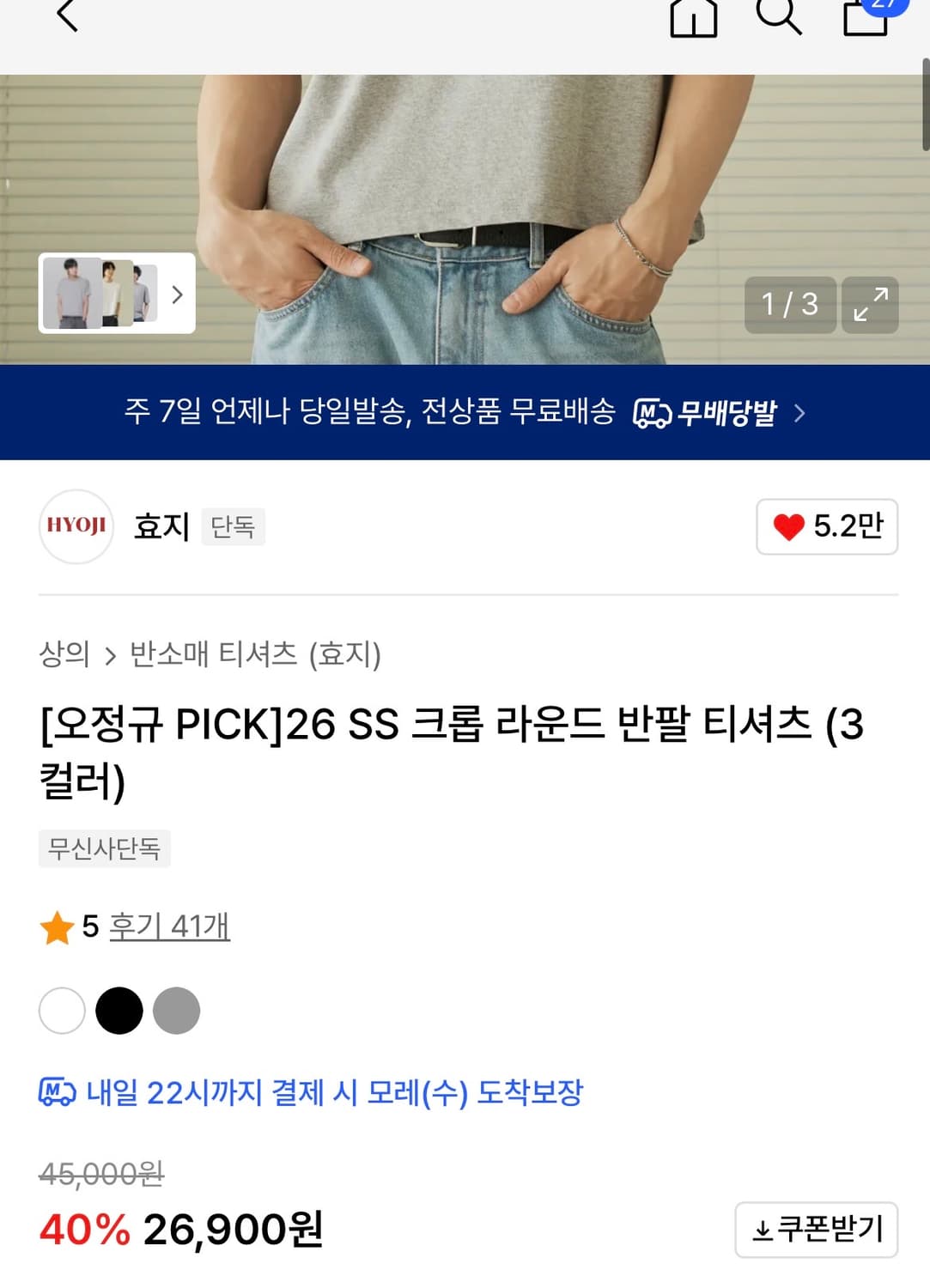Screen dimensions: 930x1288
Task: Open the 상의 category from the breadcrumb
Action: 64,654
